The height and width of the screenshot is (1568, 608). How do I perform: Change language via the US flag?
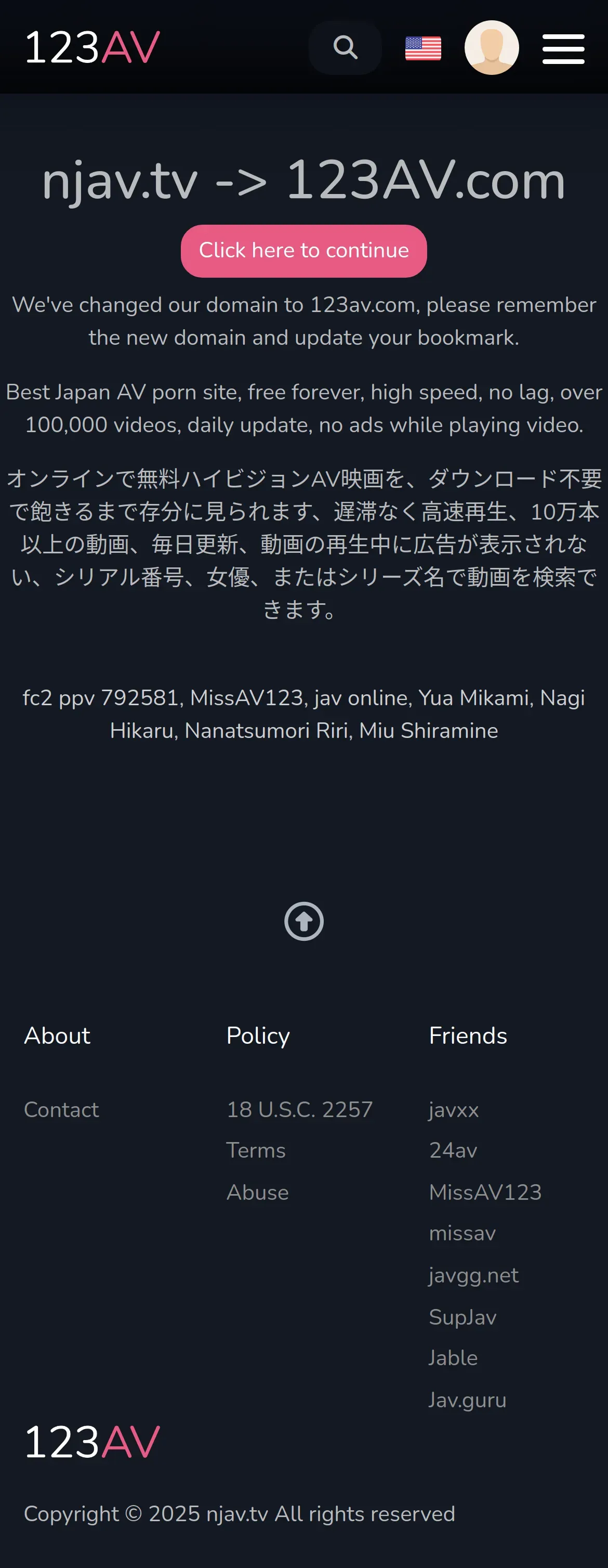coord(422,48)
